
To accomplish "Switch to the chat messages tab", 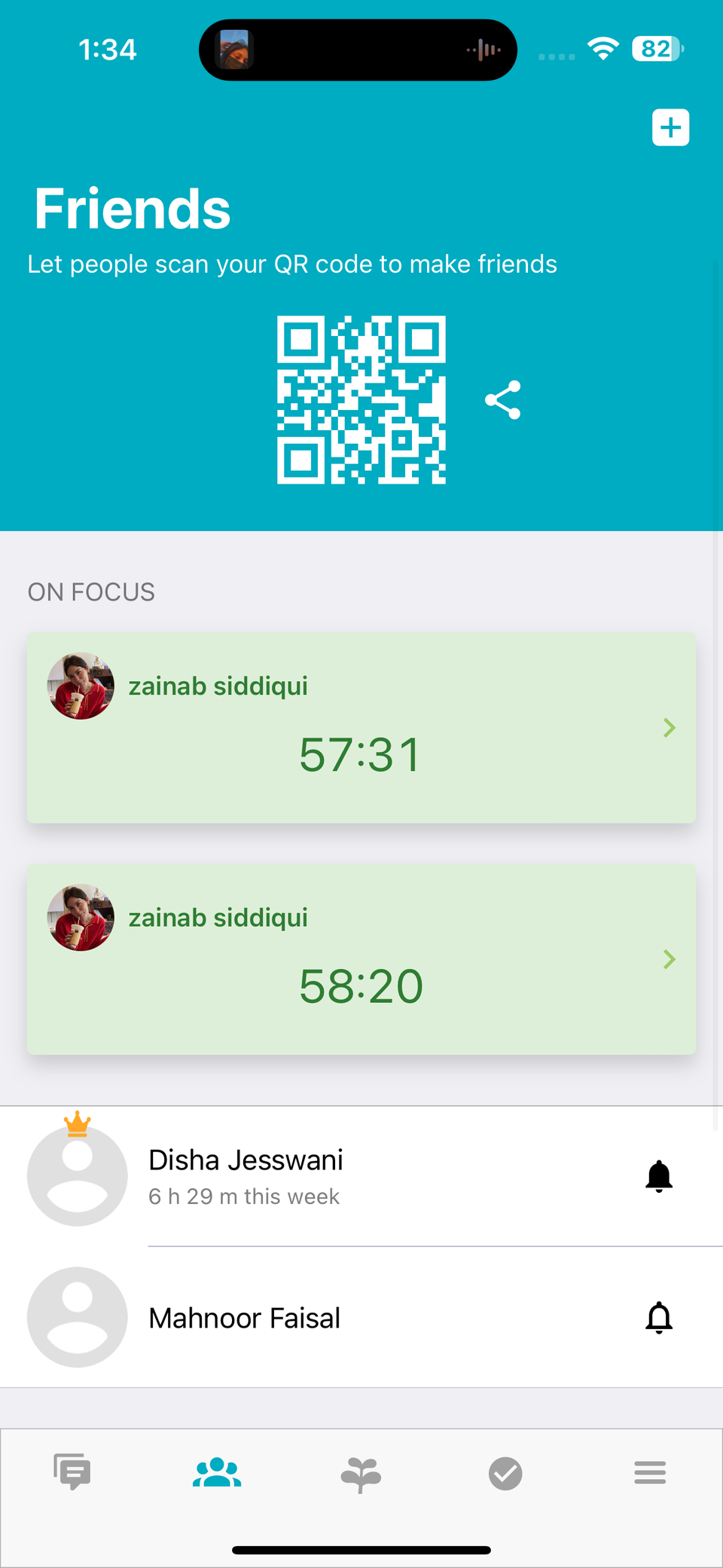I will click(72, 1472).
